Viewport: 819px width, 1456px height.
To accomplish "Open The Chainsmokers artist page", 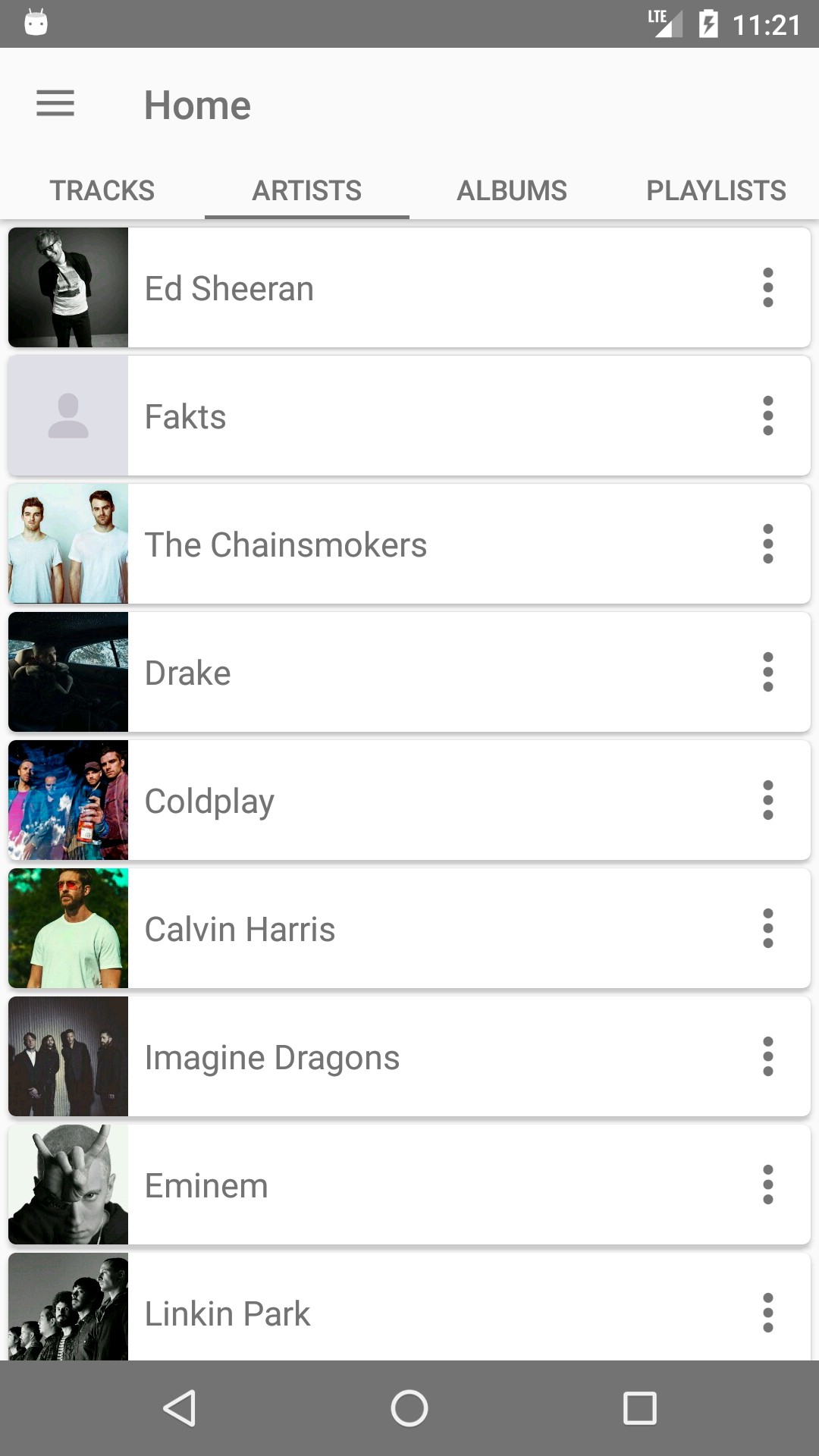I will click(x=379, y=544).
